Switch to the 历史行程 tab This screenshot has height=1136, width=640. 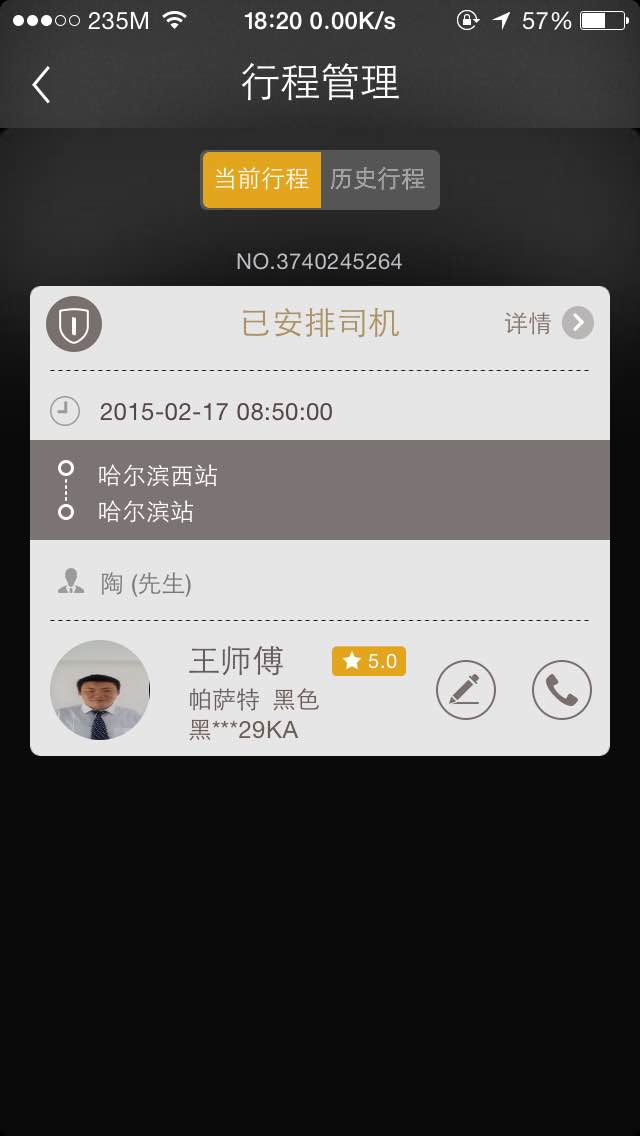[378, 180]
